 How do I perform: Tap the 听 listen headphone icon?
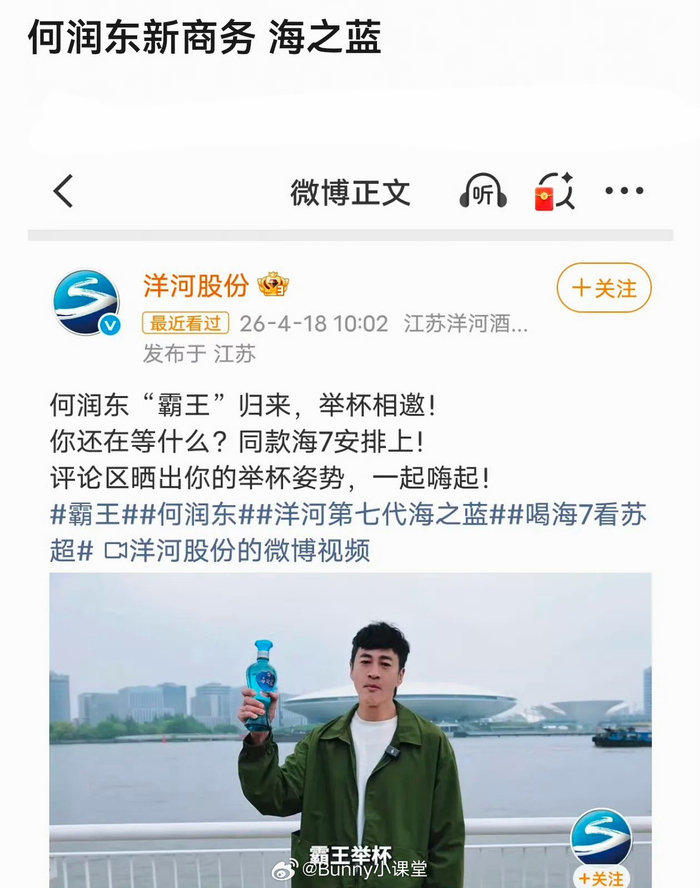point(483,192)
